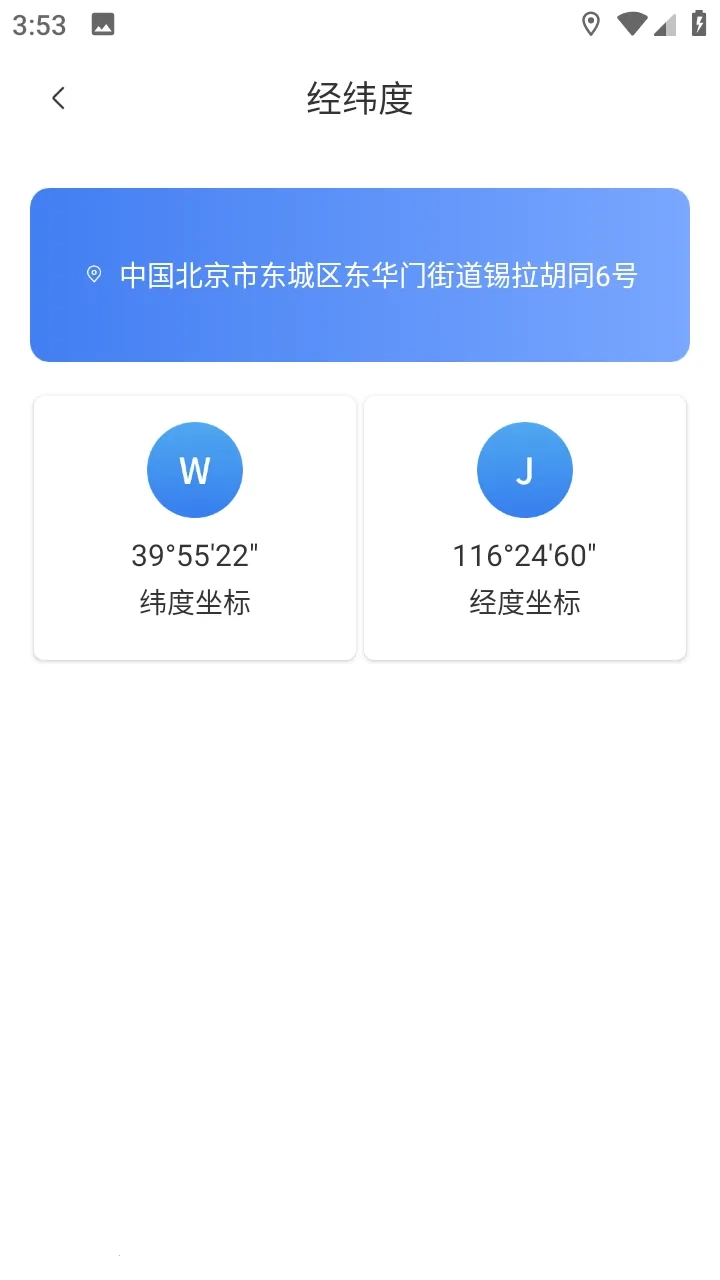Tap the latitude value 39°55'22"
This screenshot has width=720, height=1280.
click(x=194, y=554)
